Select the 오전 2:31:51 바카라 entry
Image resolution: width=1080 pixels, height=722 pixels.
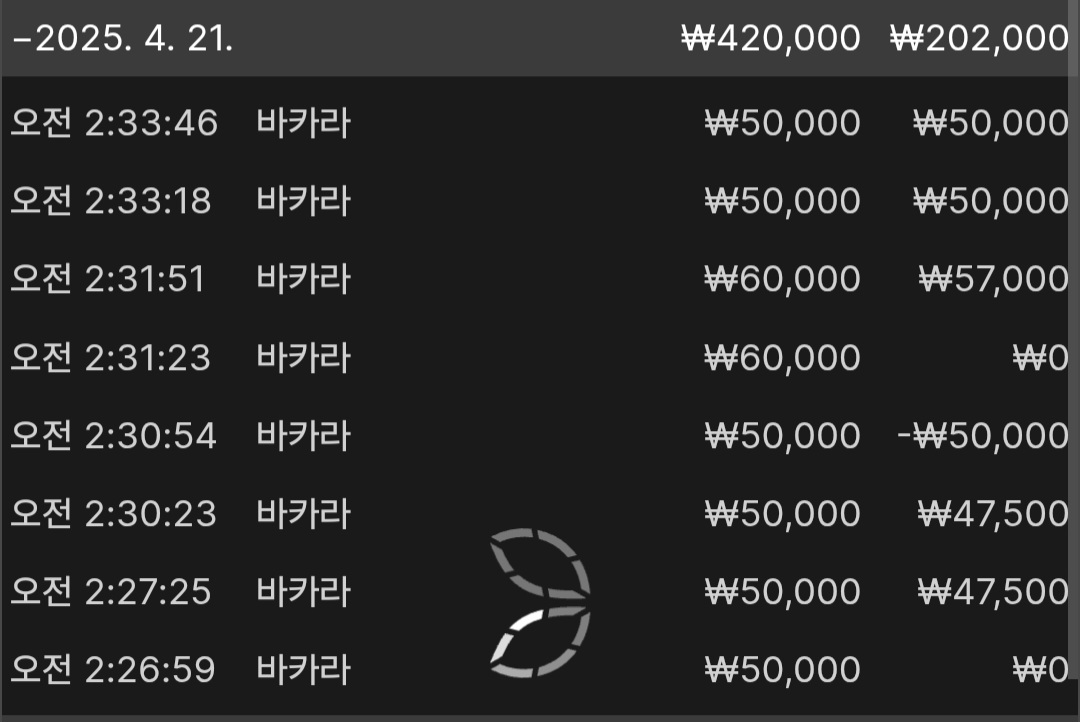(x=304, y=279)
